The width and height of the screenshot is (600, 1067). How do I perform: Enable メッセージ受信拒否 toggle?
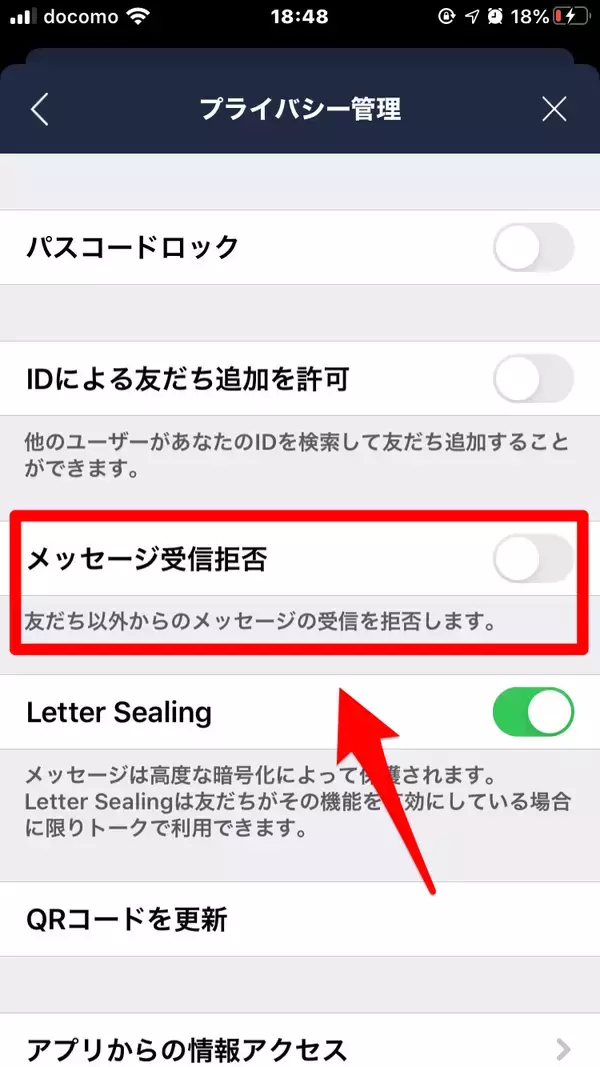[533, 559]
